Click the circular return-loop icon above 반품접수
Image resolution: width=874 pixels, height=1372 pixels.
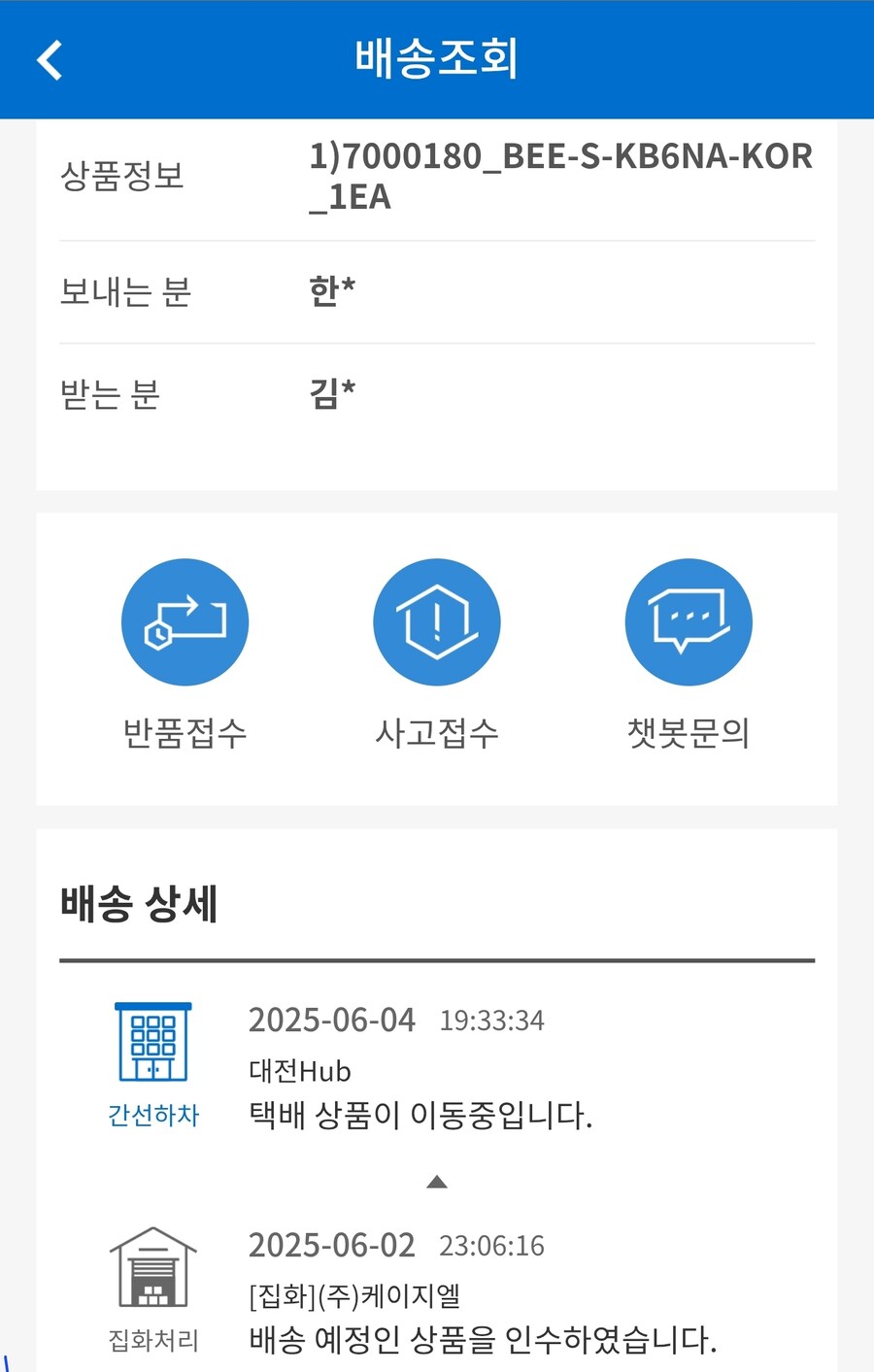pos(185,622)
